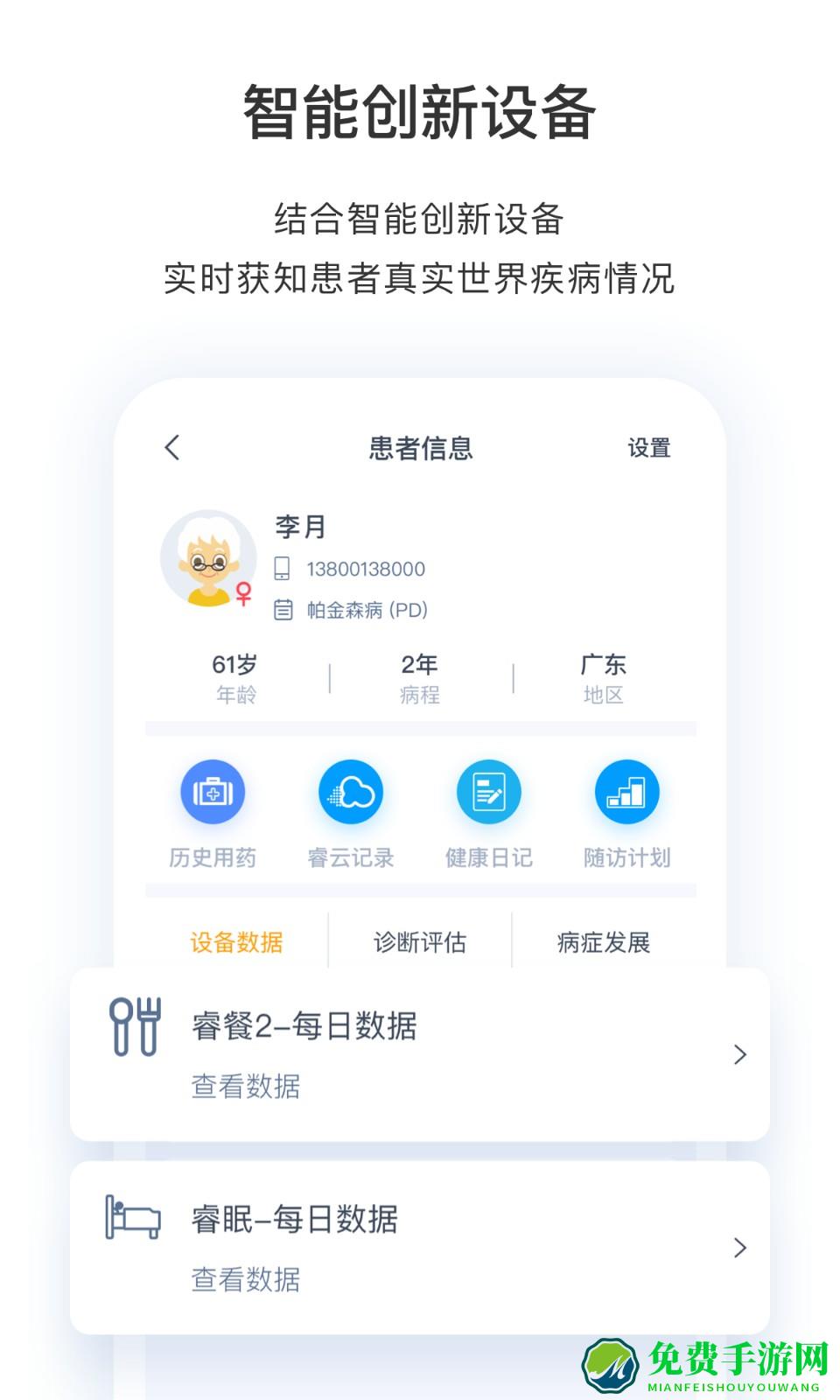The width and height of the screenshot is (840, 1400).
Task: Open 设置 in the top right
Action: coord(651,447)
